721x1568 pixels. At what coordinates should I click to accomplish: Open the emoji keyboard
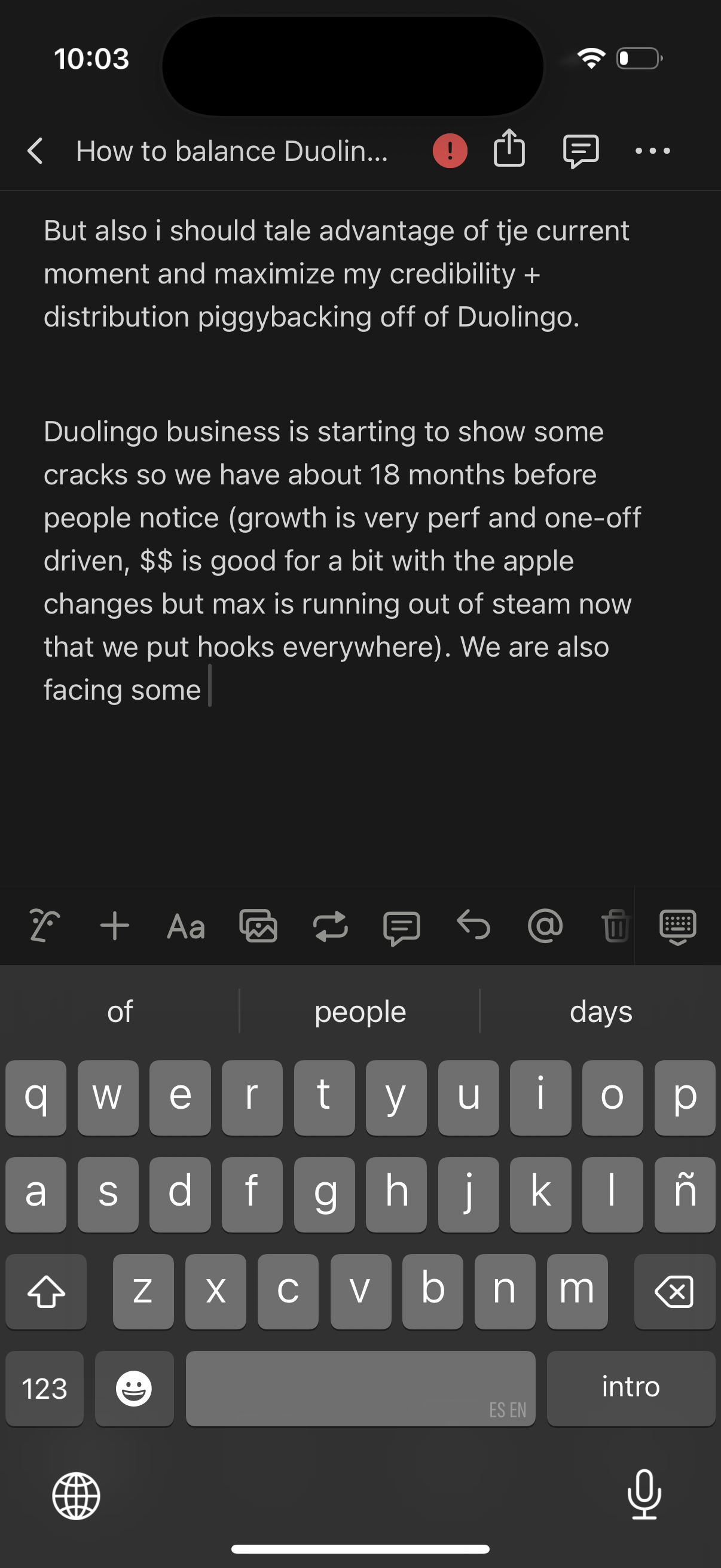(134, 1389)
